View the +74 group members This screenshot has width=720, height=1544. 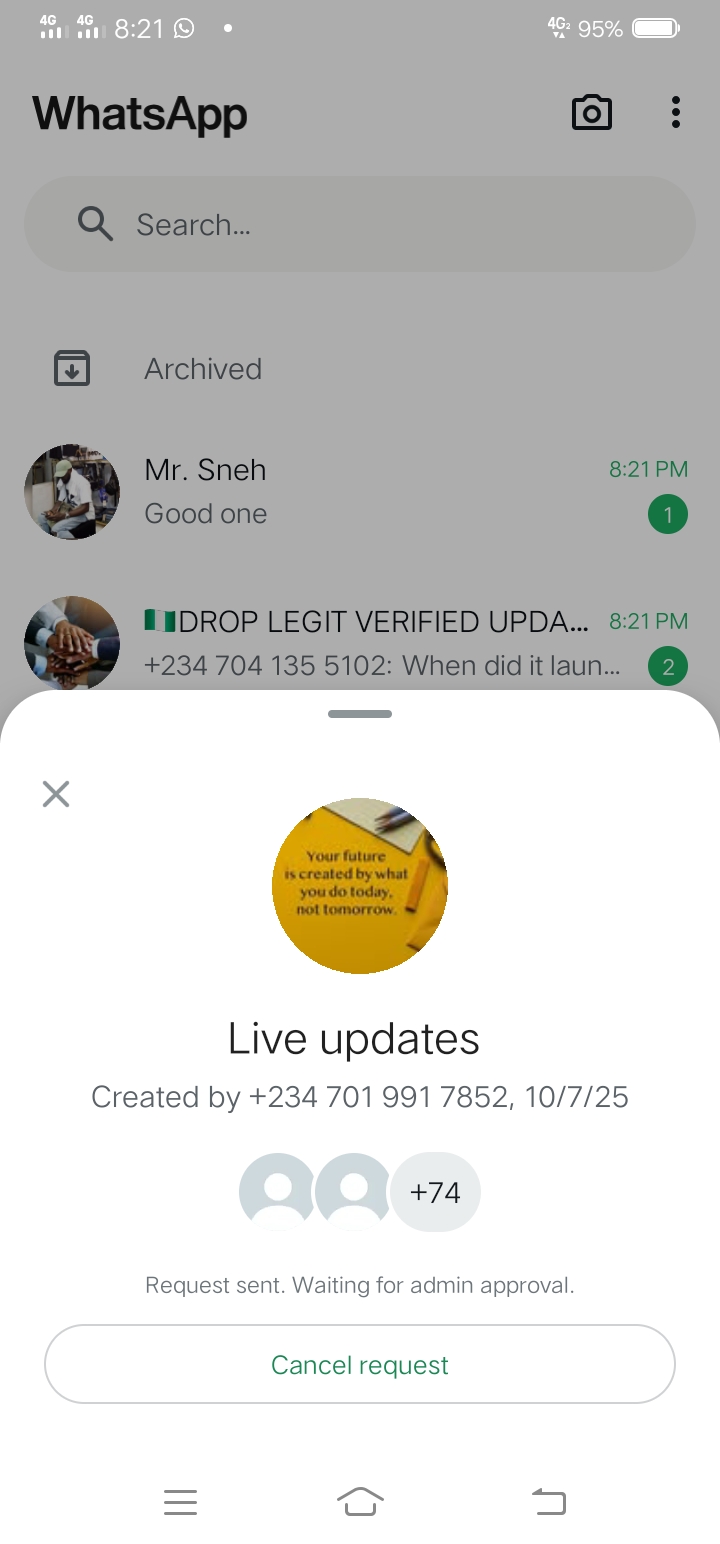[x=435, y=1192]
